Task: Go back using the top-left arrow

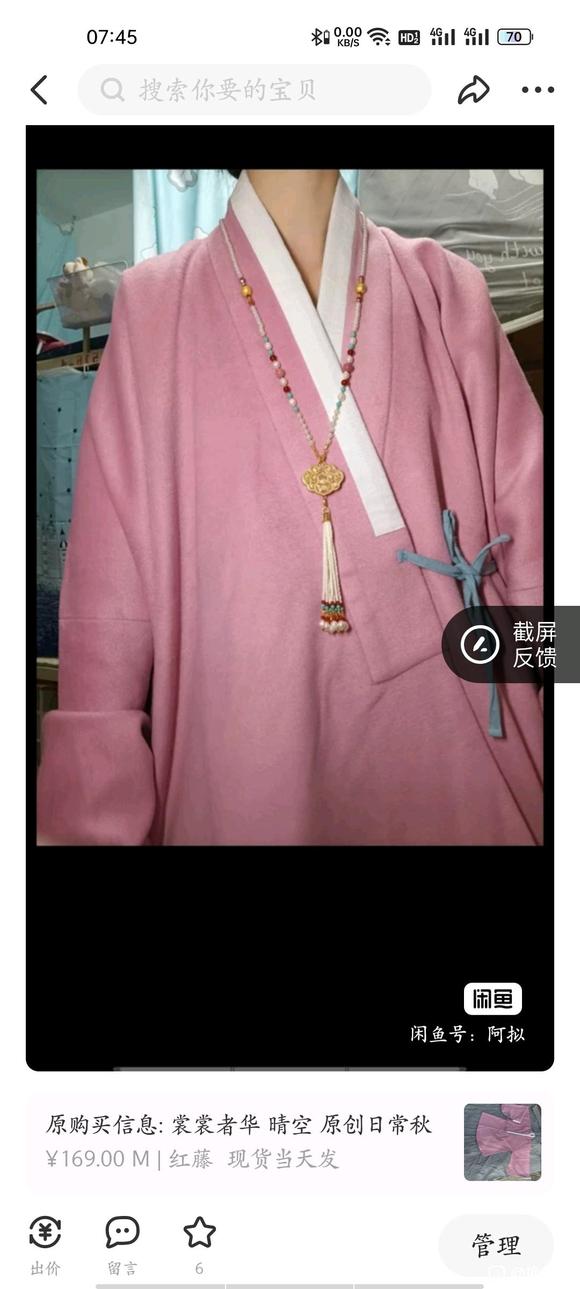Action: tap(39, 90)
